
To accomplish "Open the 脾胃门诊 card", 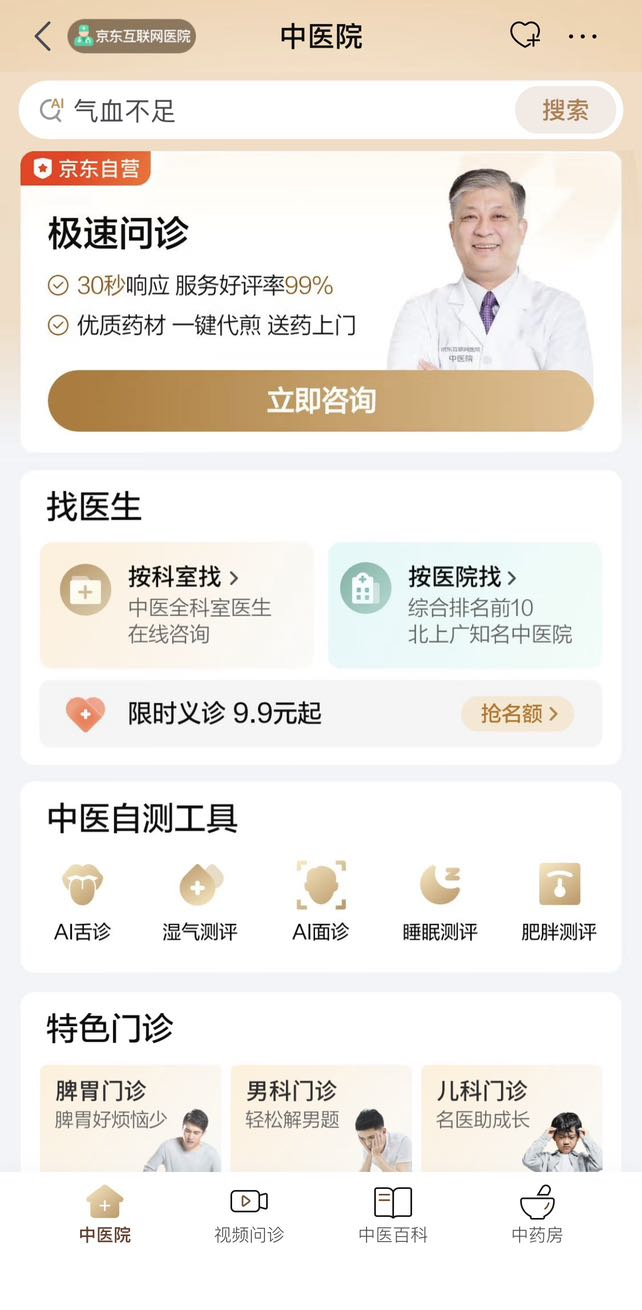I will point(130,1118).
